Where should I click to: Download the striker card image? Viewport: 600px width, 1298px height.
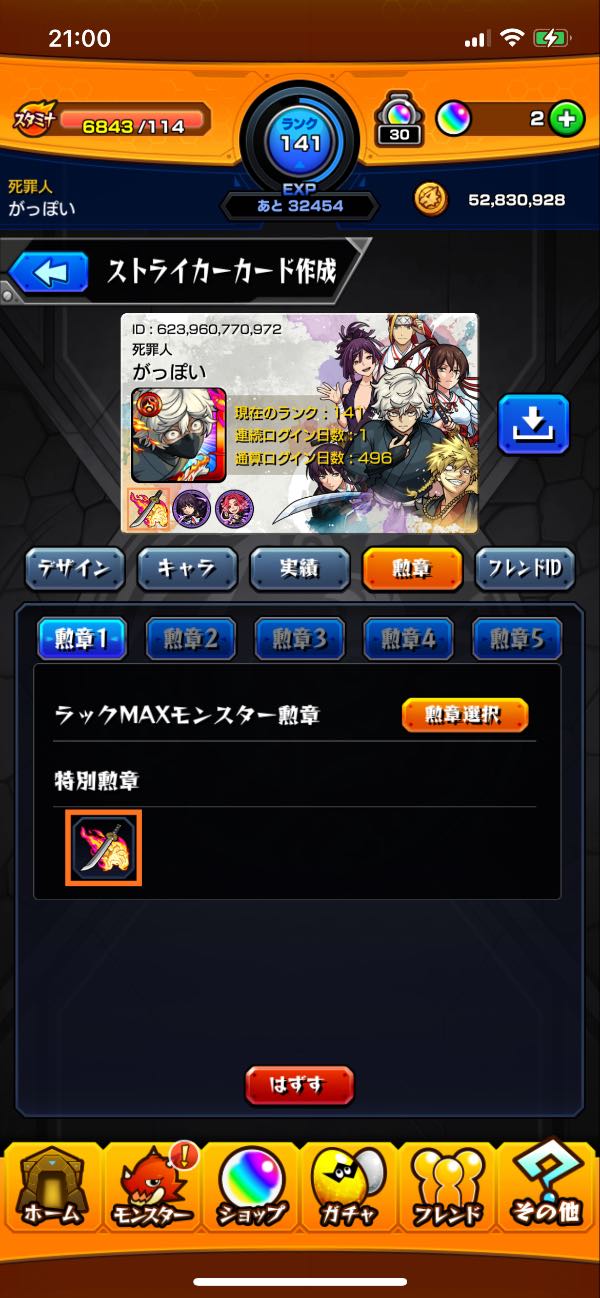(533, 425)
